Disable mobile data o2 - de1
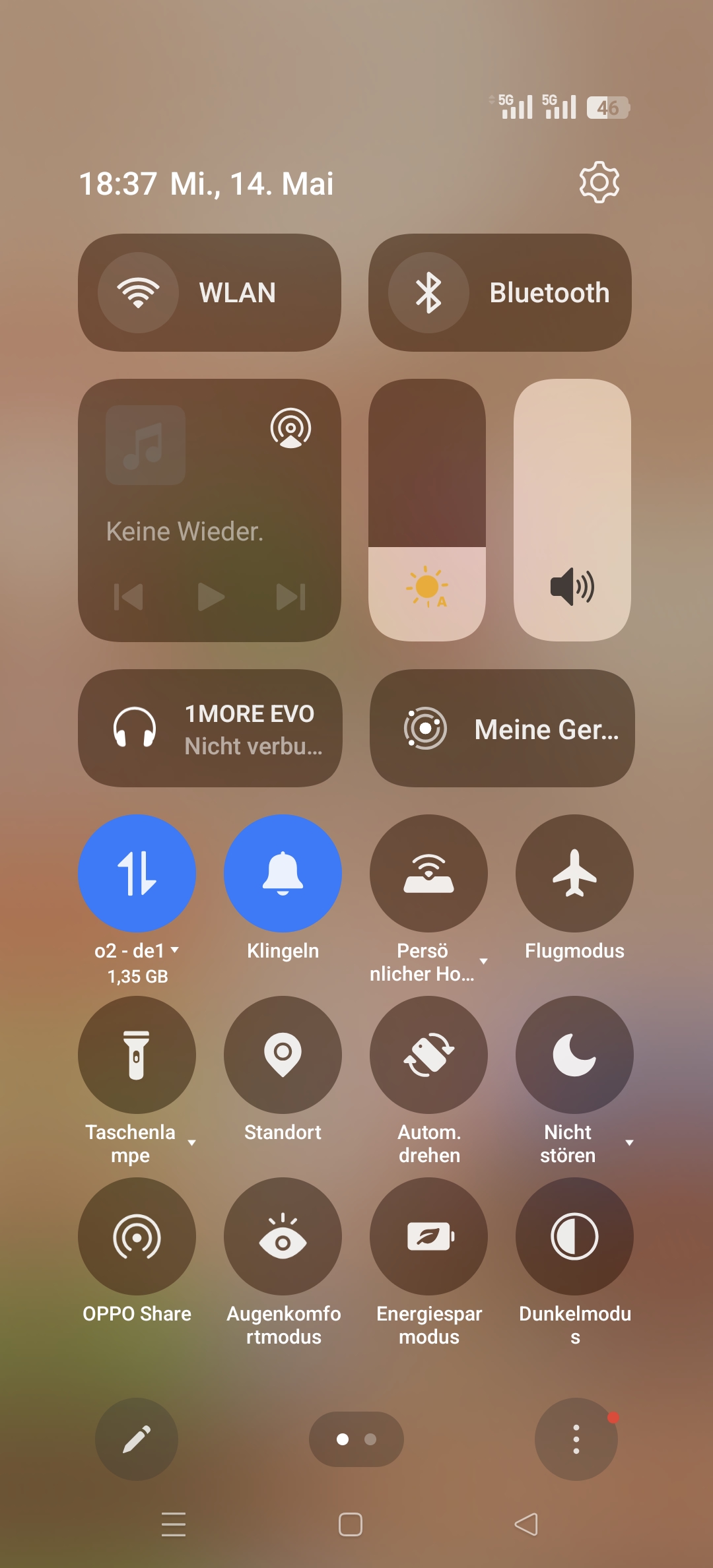713x1568 pixels. (137, 873)
